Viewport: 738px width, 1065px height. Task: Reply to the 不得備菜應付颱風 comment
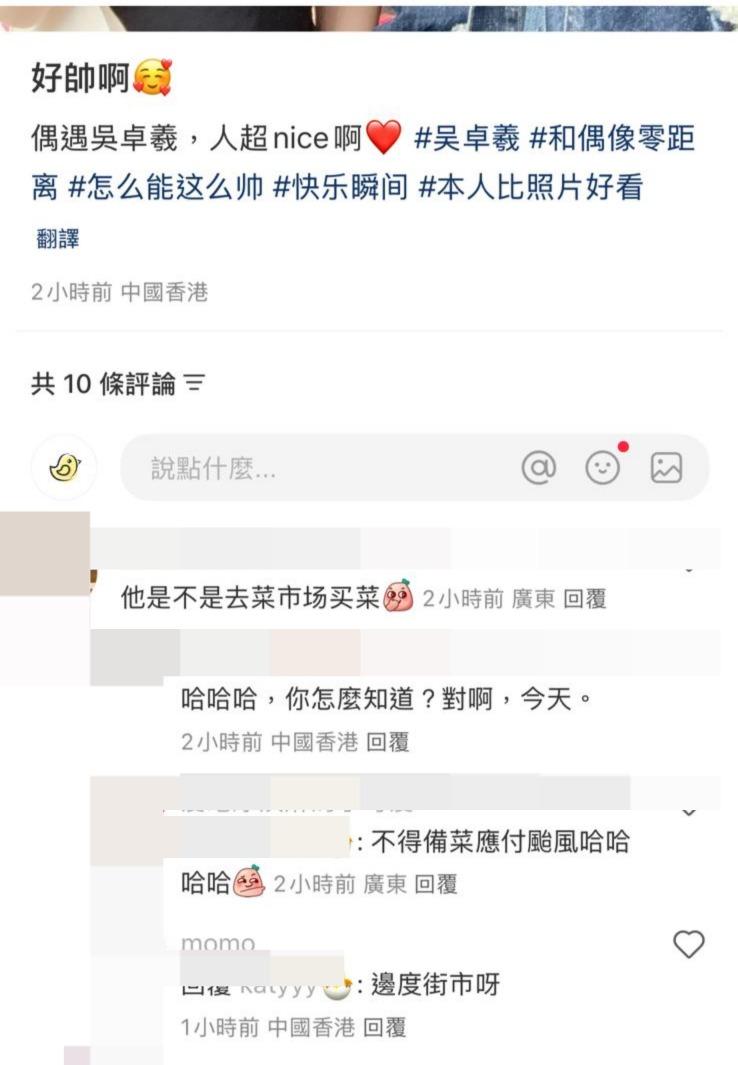coord(435,884)
